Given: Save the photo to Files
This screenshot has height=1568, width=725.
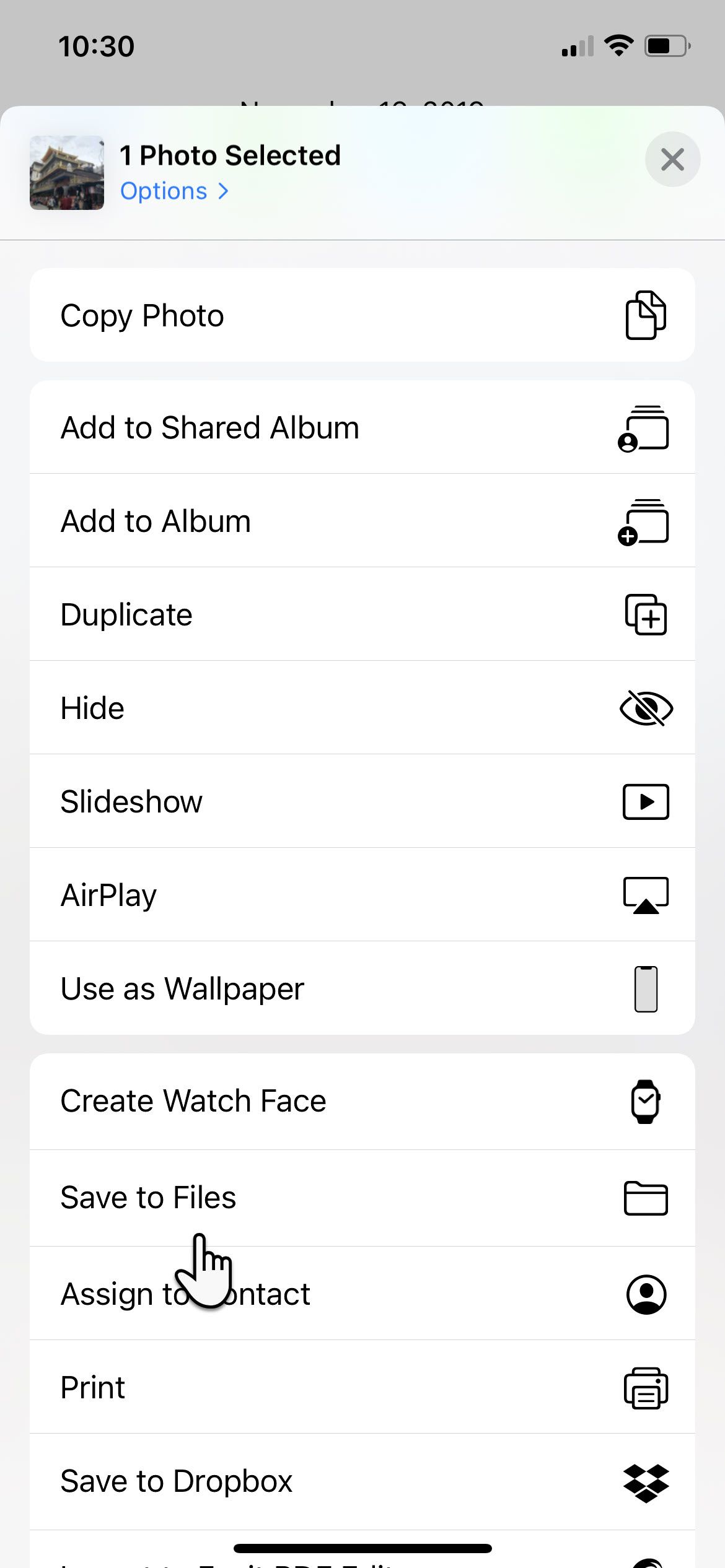Looking at the screenshot, I should point(362,1198).
